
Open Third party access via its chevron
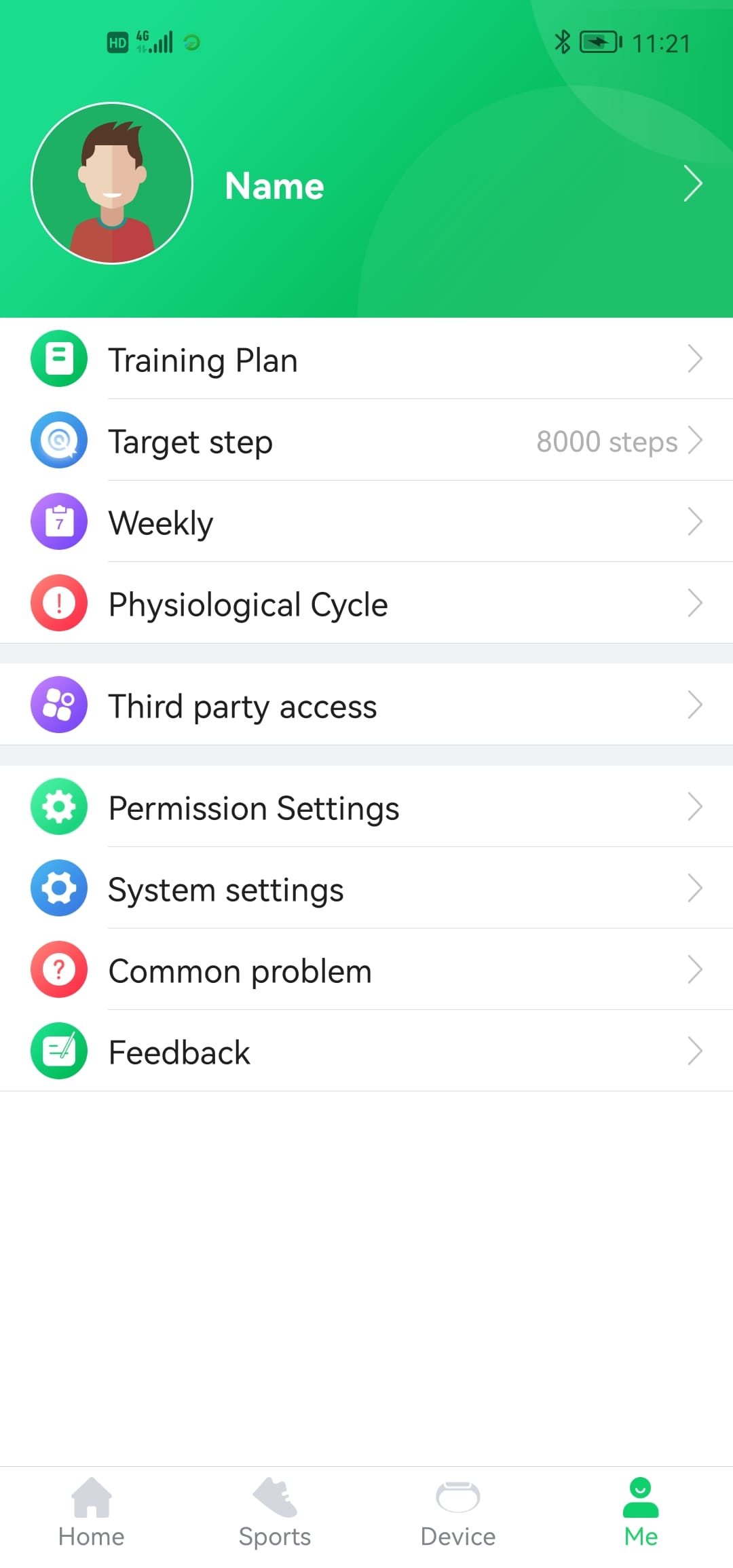tap(696, 705)
